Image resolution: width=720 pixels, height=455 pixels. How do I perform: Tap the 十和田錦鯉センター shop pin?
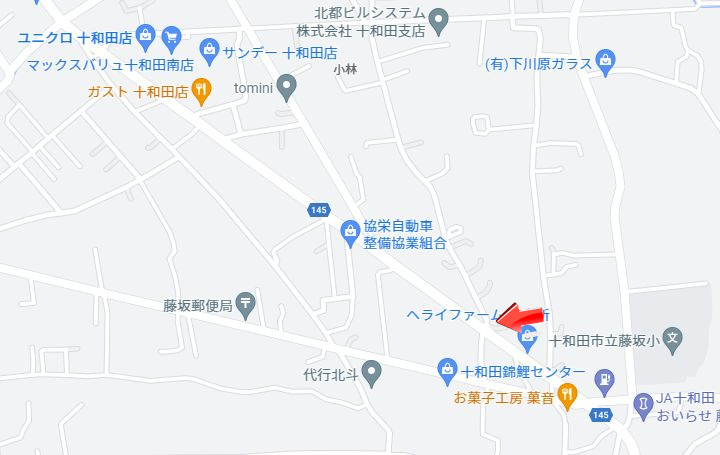[447, 371]
